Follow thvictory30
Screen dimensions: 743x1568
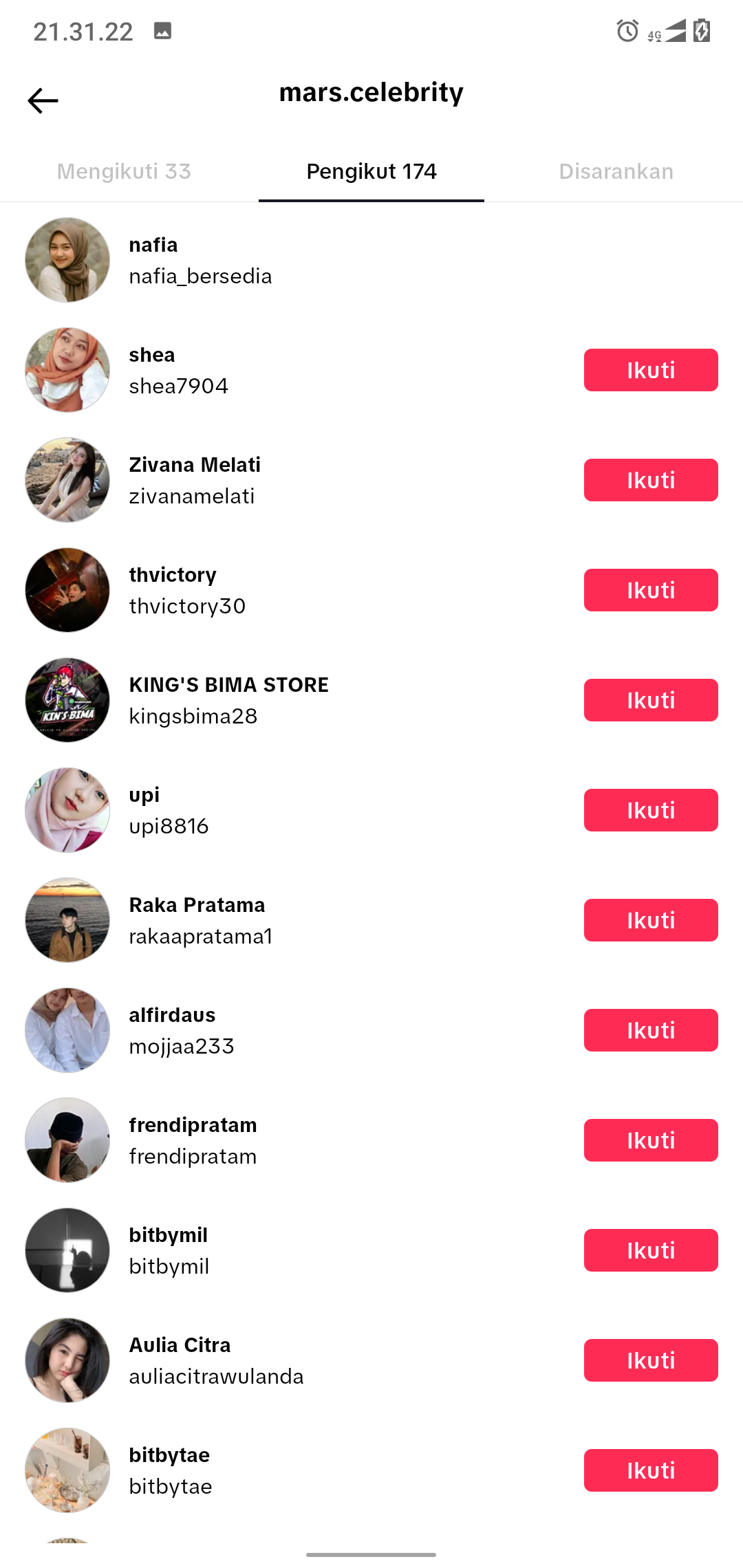click(x=650, y=590)
